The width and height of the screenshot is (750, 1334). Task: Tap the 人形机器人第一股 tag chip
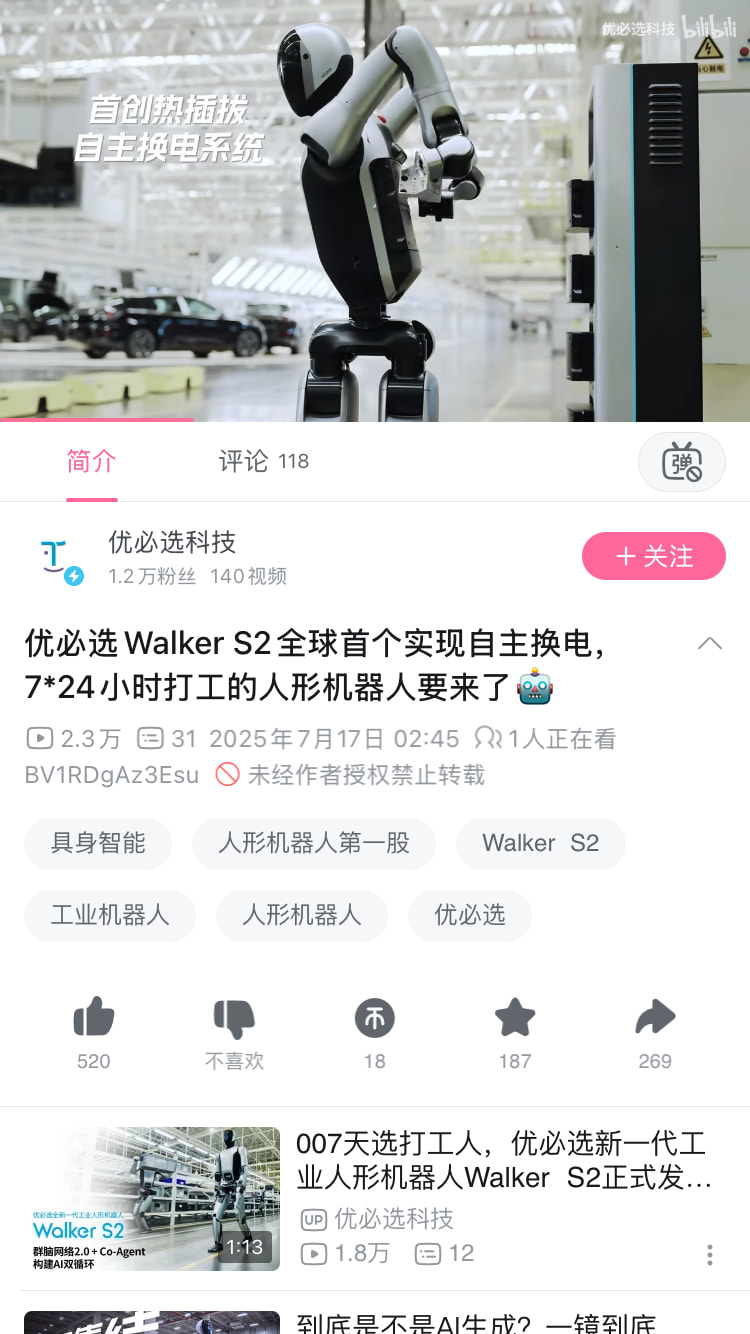point(314,843)
